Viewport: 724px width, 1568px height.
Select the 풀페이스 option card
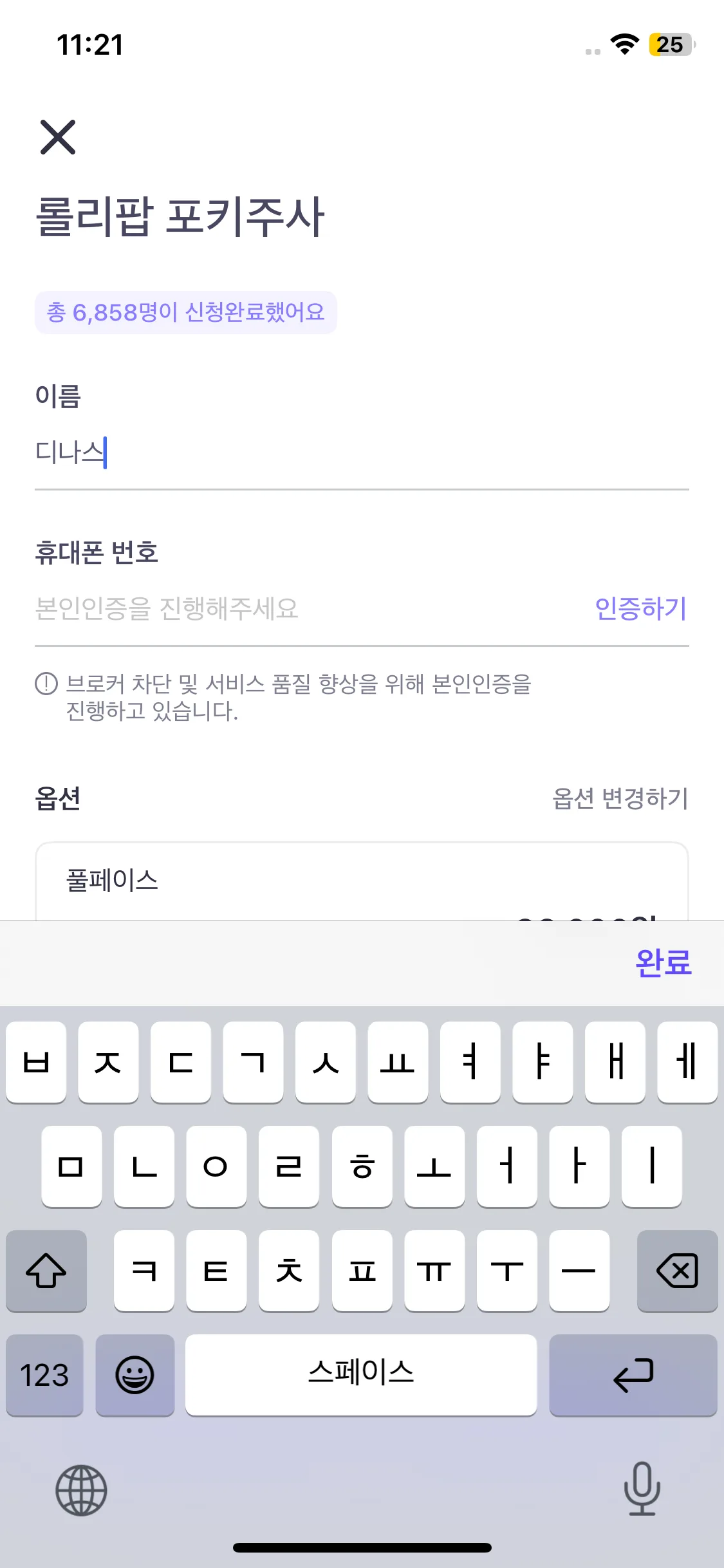(360, 882)
